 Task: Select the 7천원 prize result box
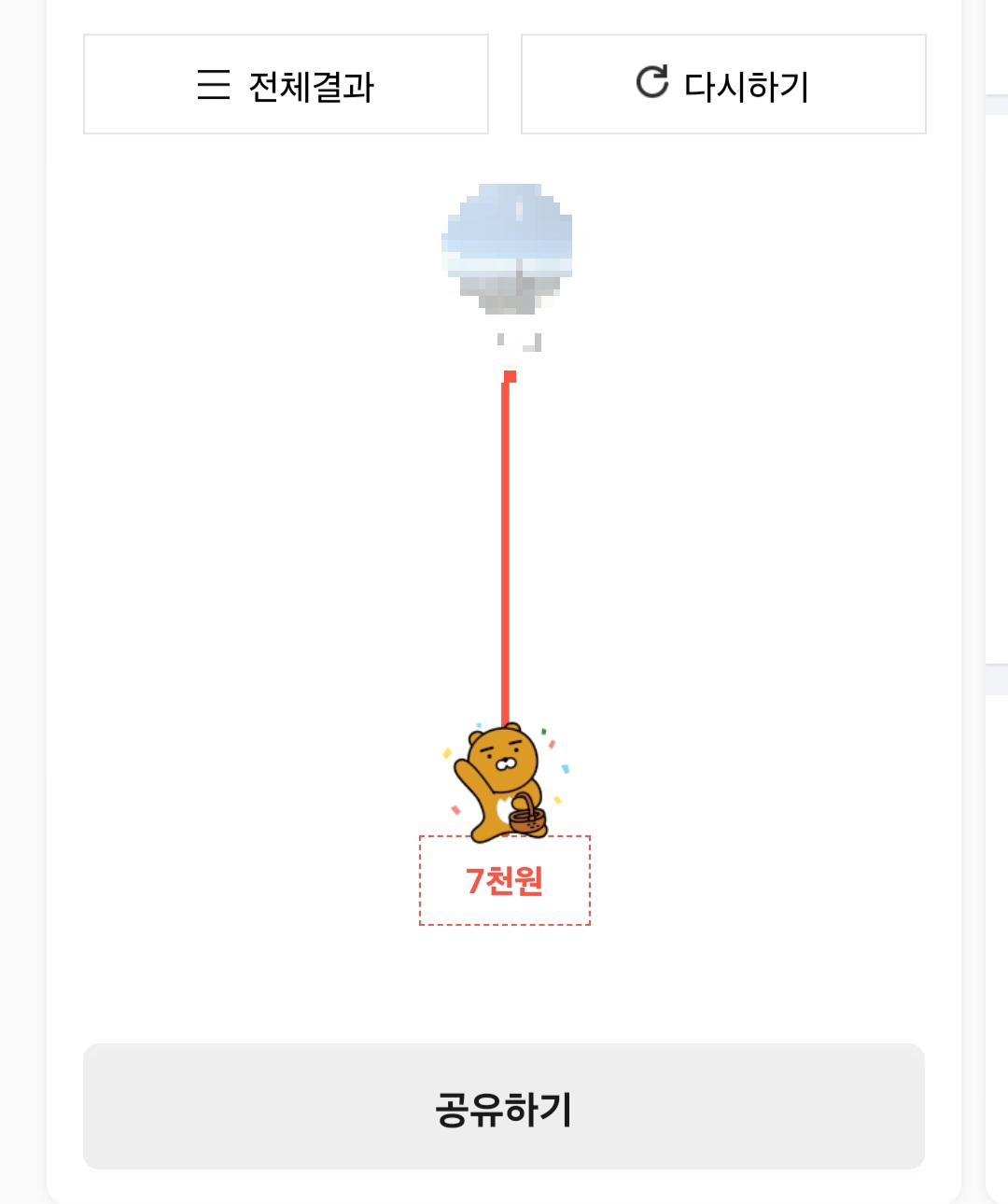504,878
